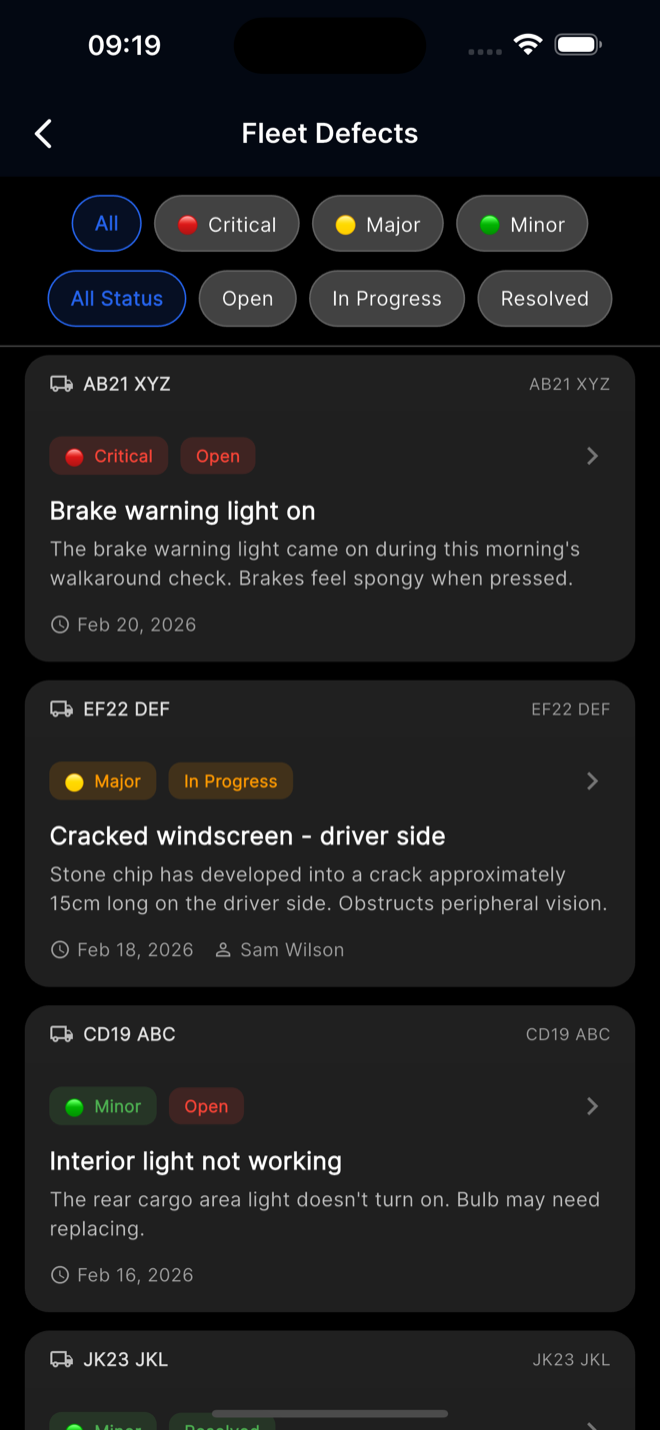Filter by Resolved status
This screenshot has height=1430, width=660.
[544, 298]
